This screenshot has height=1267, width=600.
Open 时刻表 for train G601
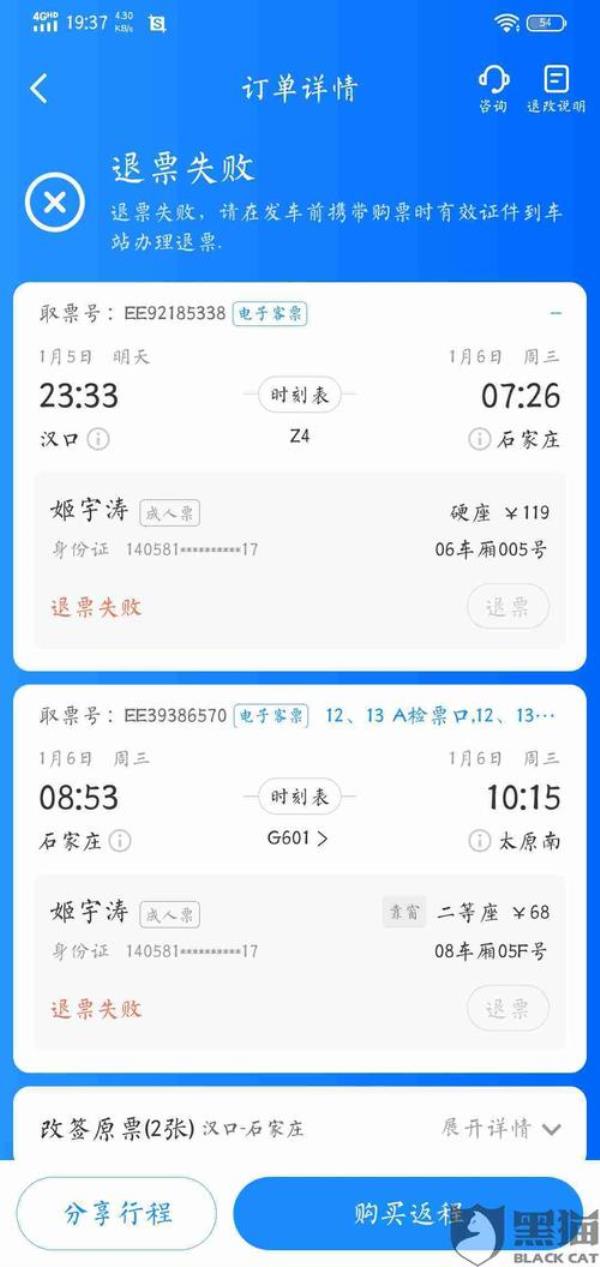coord(300,797)
